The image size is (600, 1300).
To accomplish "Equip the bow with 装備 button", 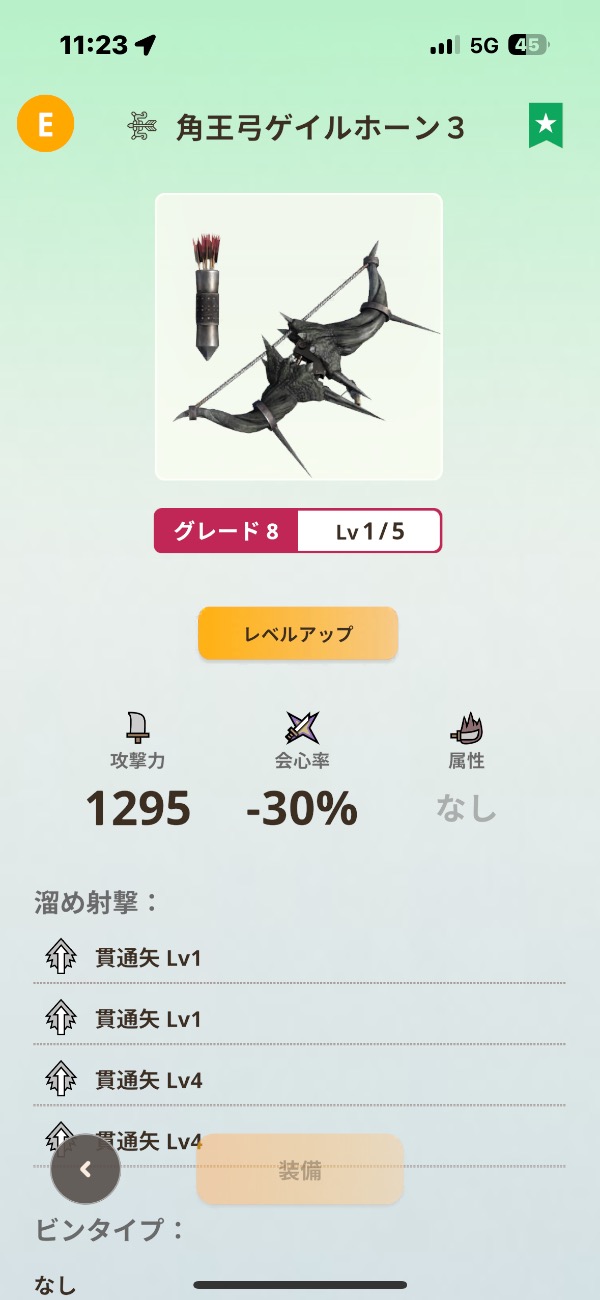I will click(300, 1170).
